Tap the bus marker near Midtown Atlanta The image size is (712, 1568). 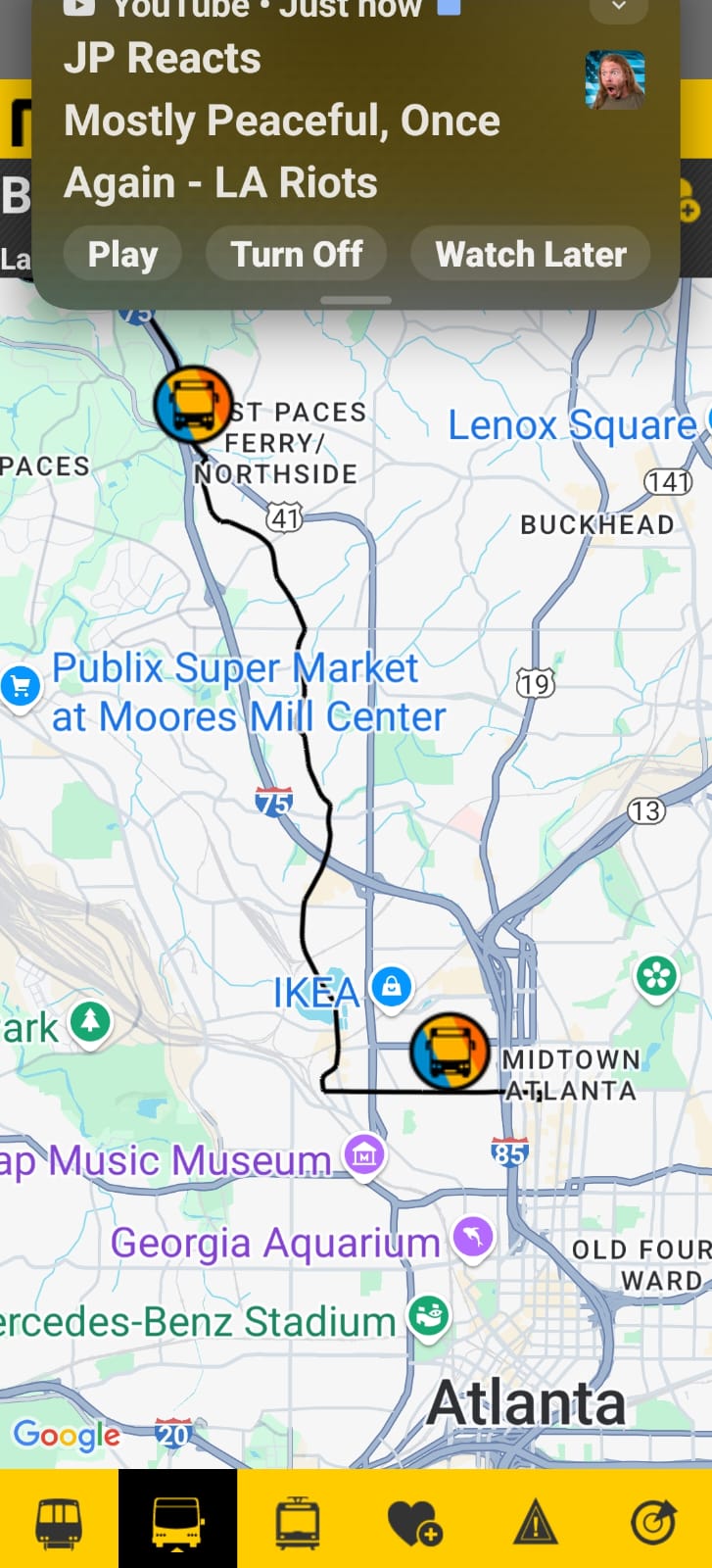450,1052
